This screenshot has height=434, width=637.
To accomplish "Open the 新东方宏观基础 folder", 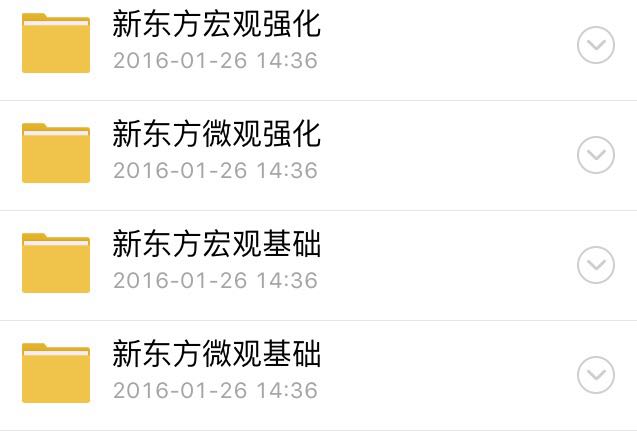I will click(x=216, y=244).
